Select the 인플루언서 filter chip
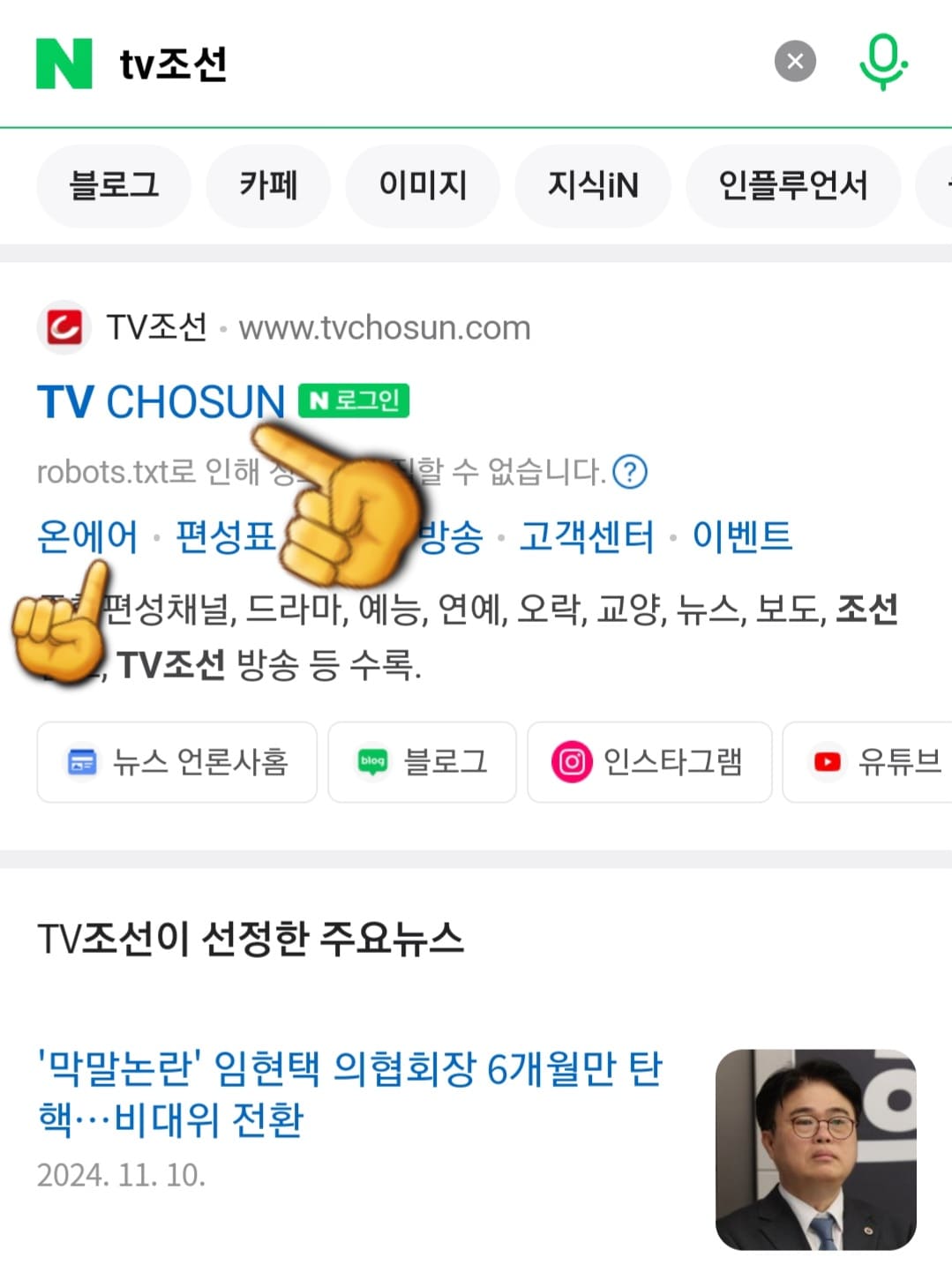The width and height of the screenshot is (952, 1287). tap(792, 186)
